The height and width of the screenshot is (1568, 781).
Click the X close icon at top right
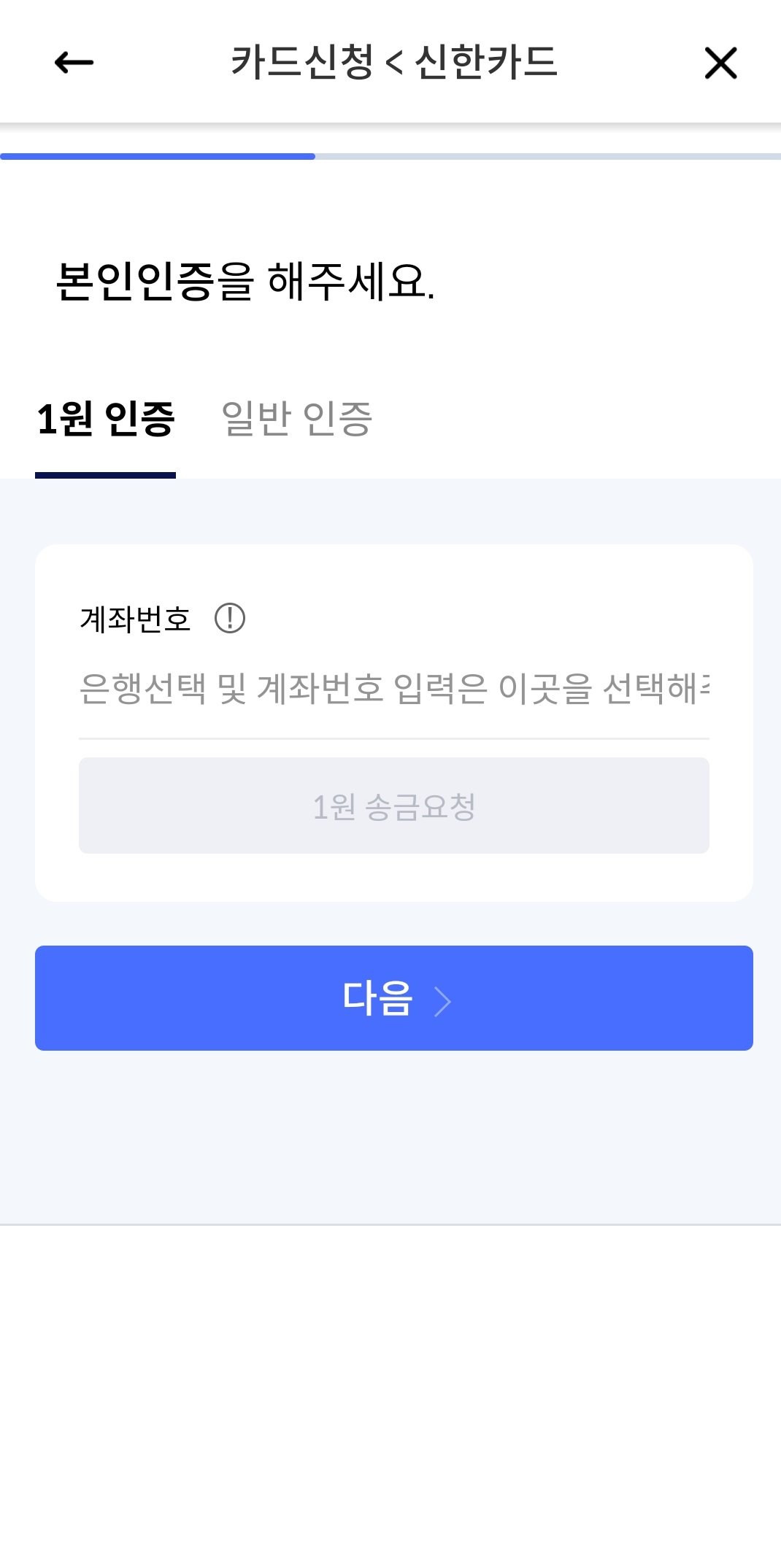point(721,63)
